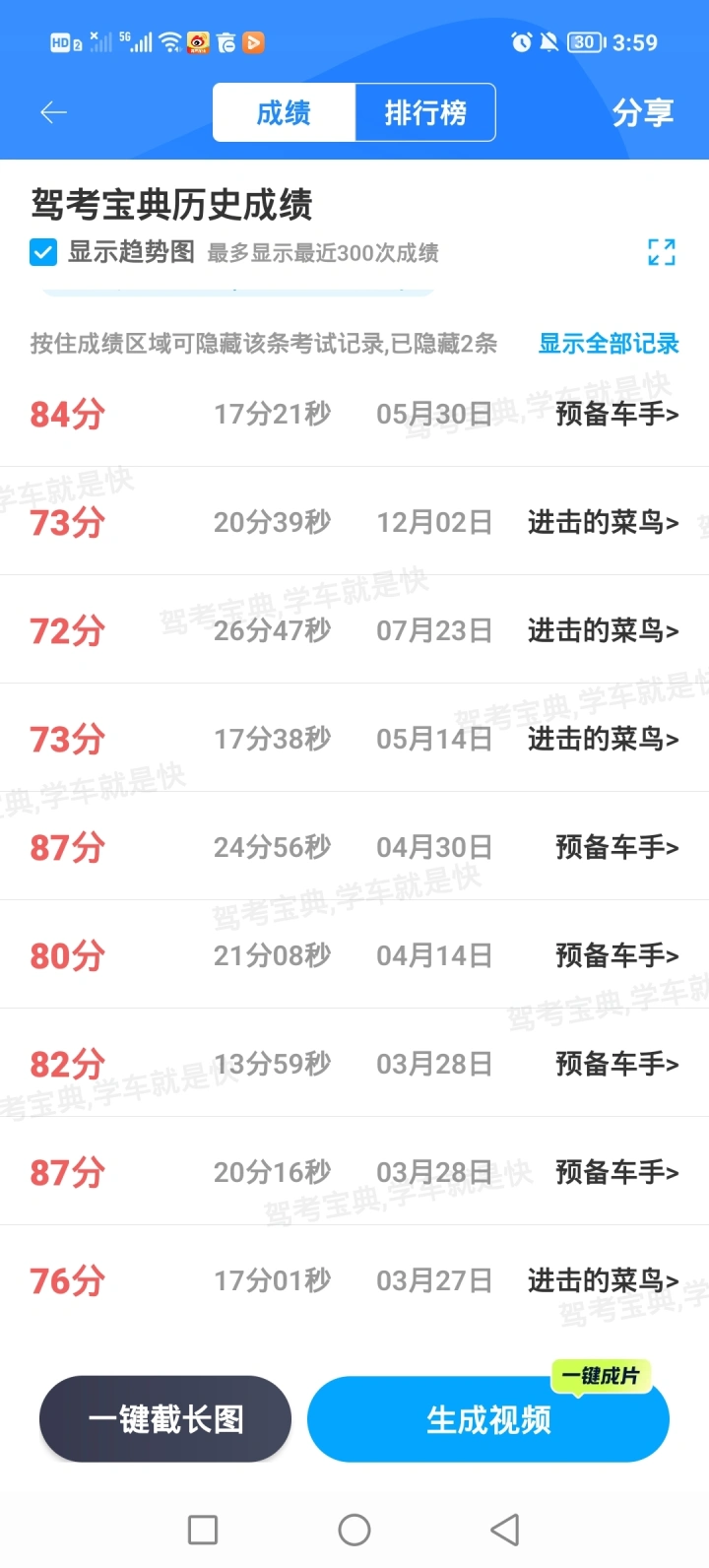Tap the system home button

tap(354, 1530)
